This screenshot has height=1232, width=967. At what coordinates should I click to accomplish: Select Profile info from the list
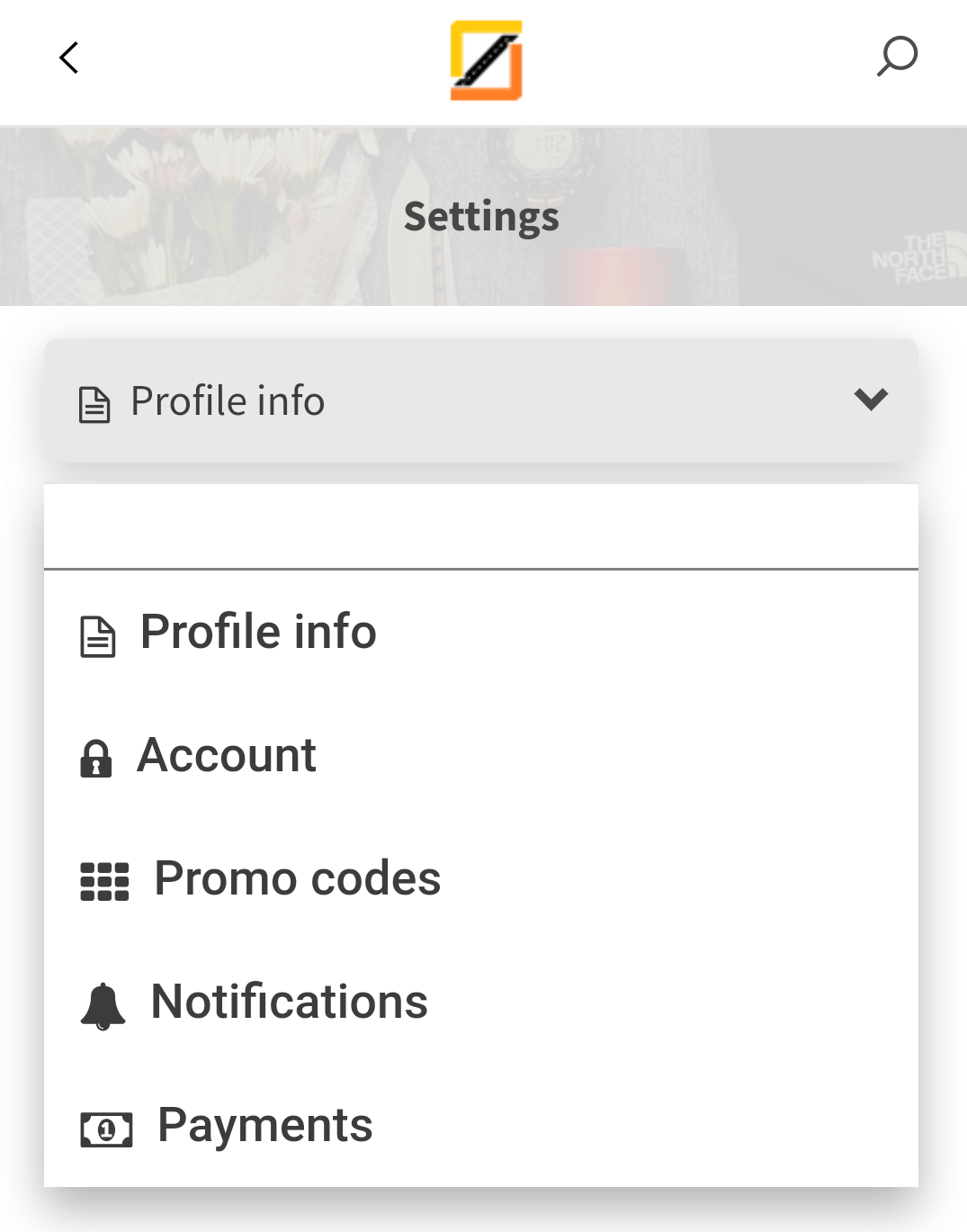tap(258, 632)
